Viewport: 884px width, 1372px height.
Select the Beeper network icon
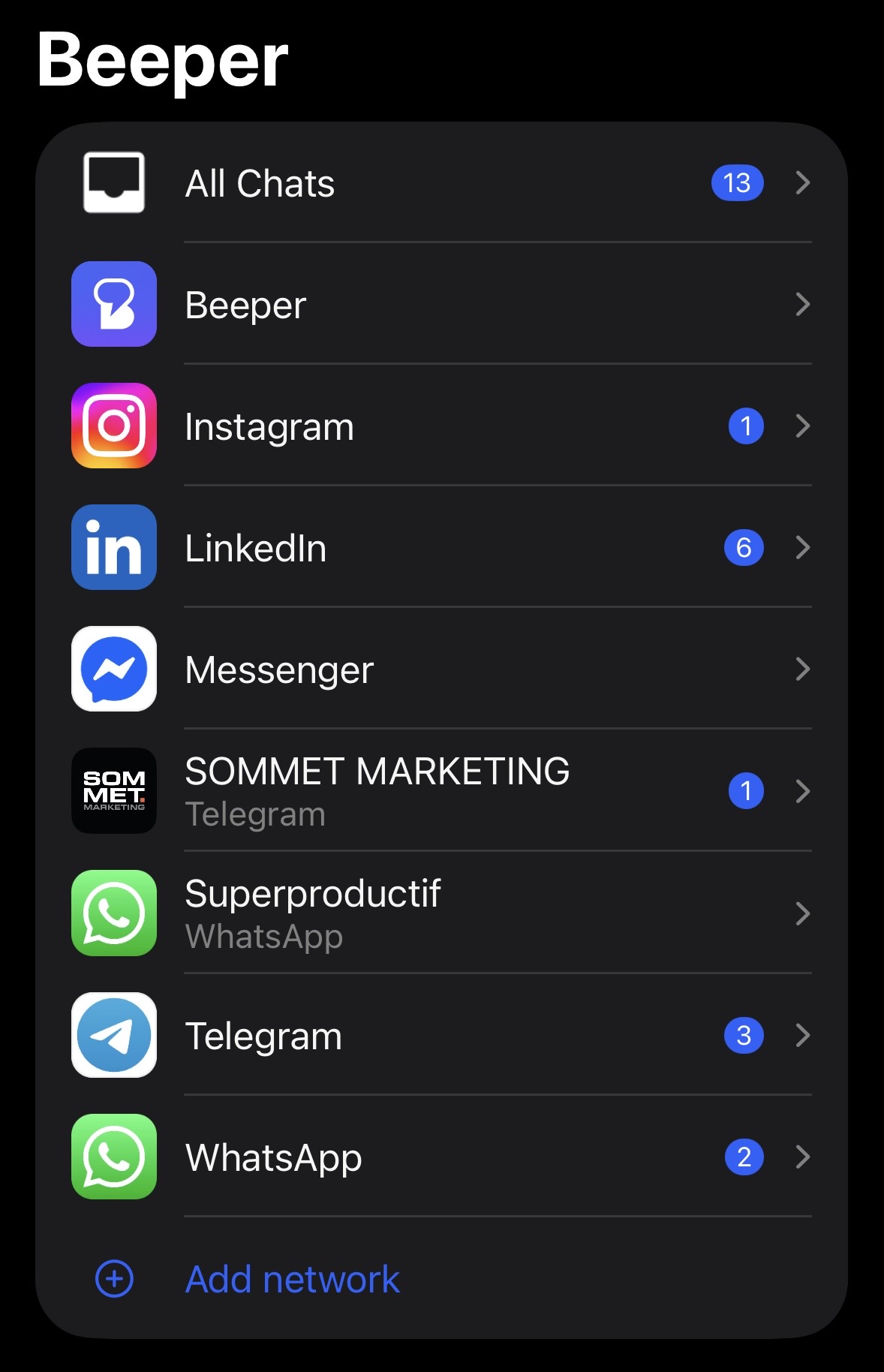click(x=113, y=304)
